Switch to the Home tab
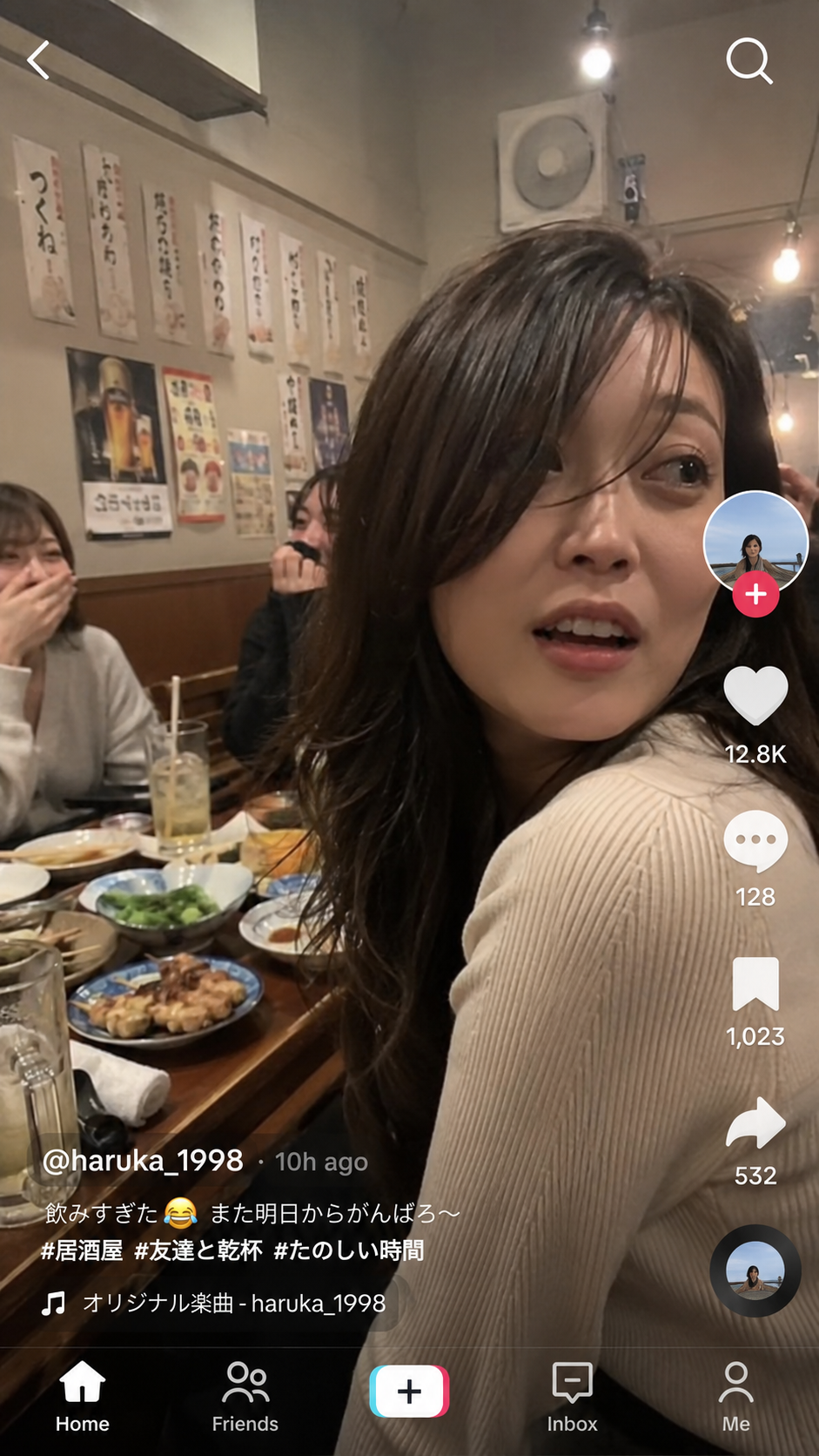 83,1397
